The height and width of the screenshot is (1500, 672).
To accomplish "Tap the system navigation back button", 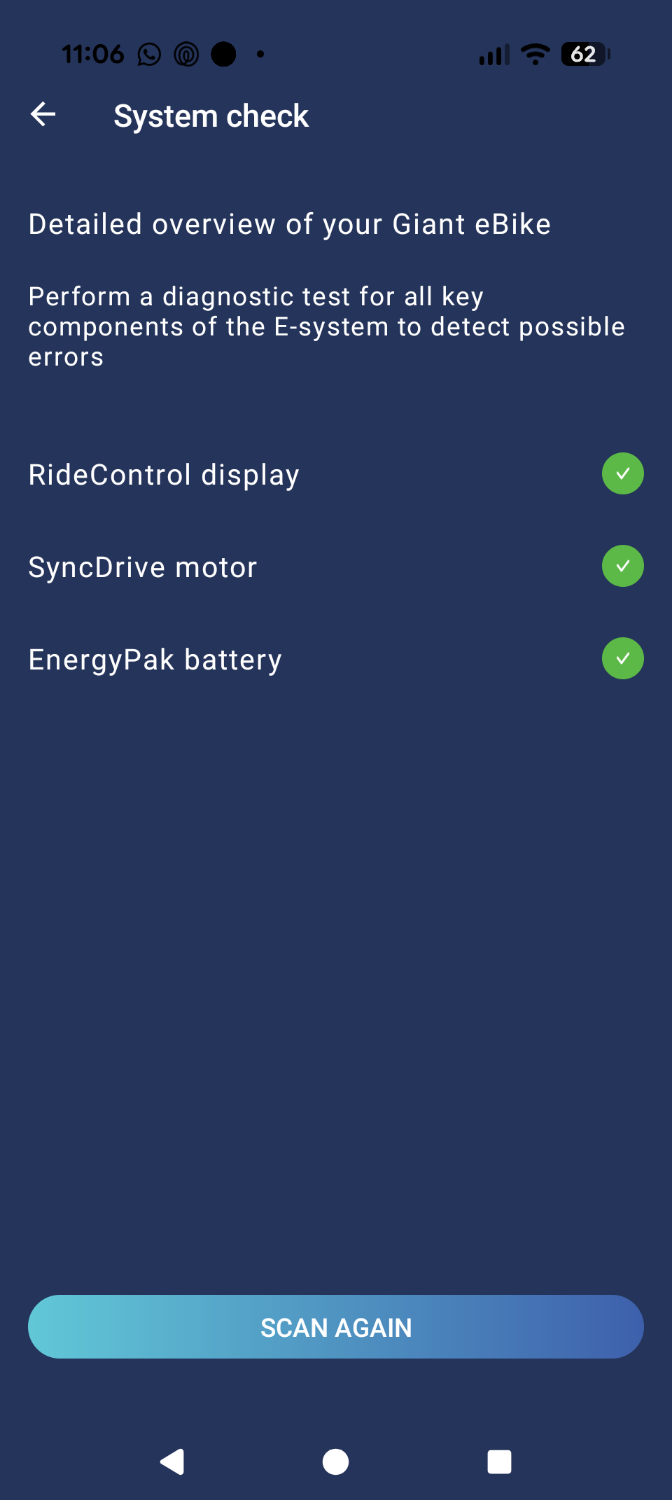I will [x=172, y=1462].
